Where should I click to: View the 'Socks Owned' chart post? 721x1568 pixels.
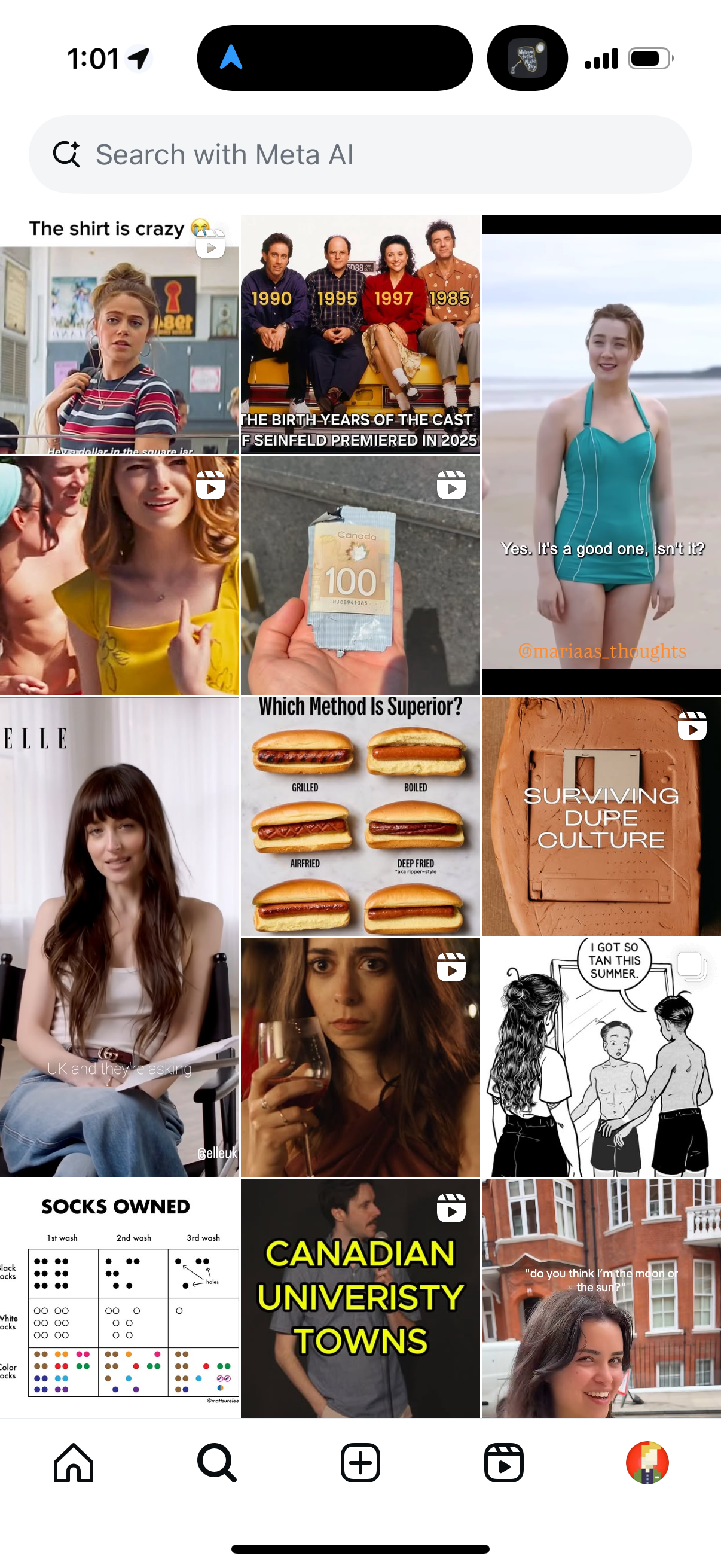119,1298
